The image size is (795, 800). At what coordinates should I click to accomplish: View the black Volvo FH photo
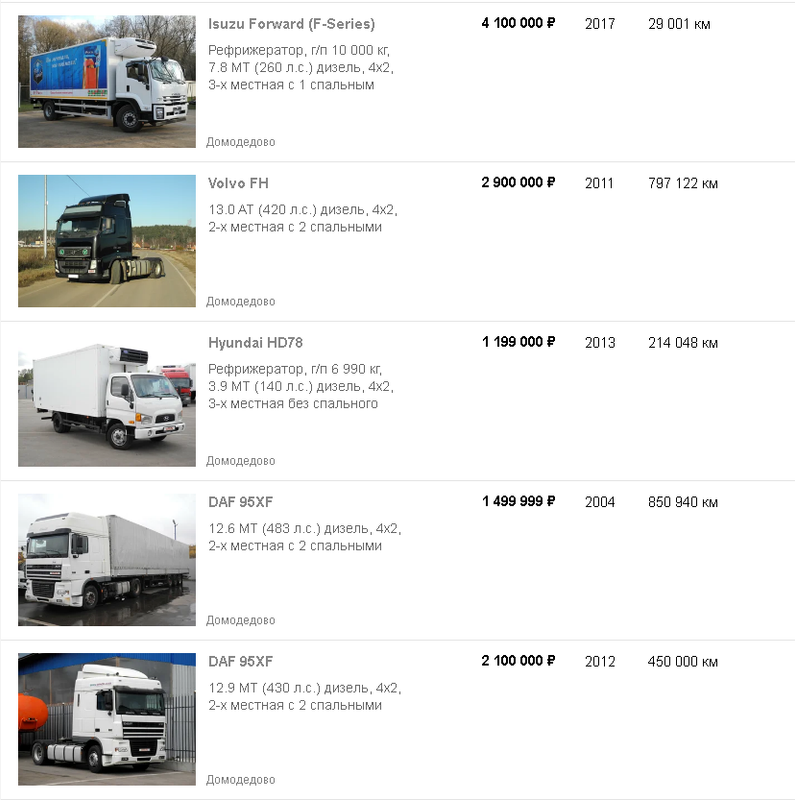pos(107,241)
